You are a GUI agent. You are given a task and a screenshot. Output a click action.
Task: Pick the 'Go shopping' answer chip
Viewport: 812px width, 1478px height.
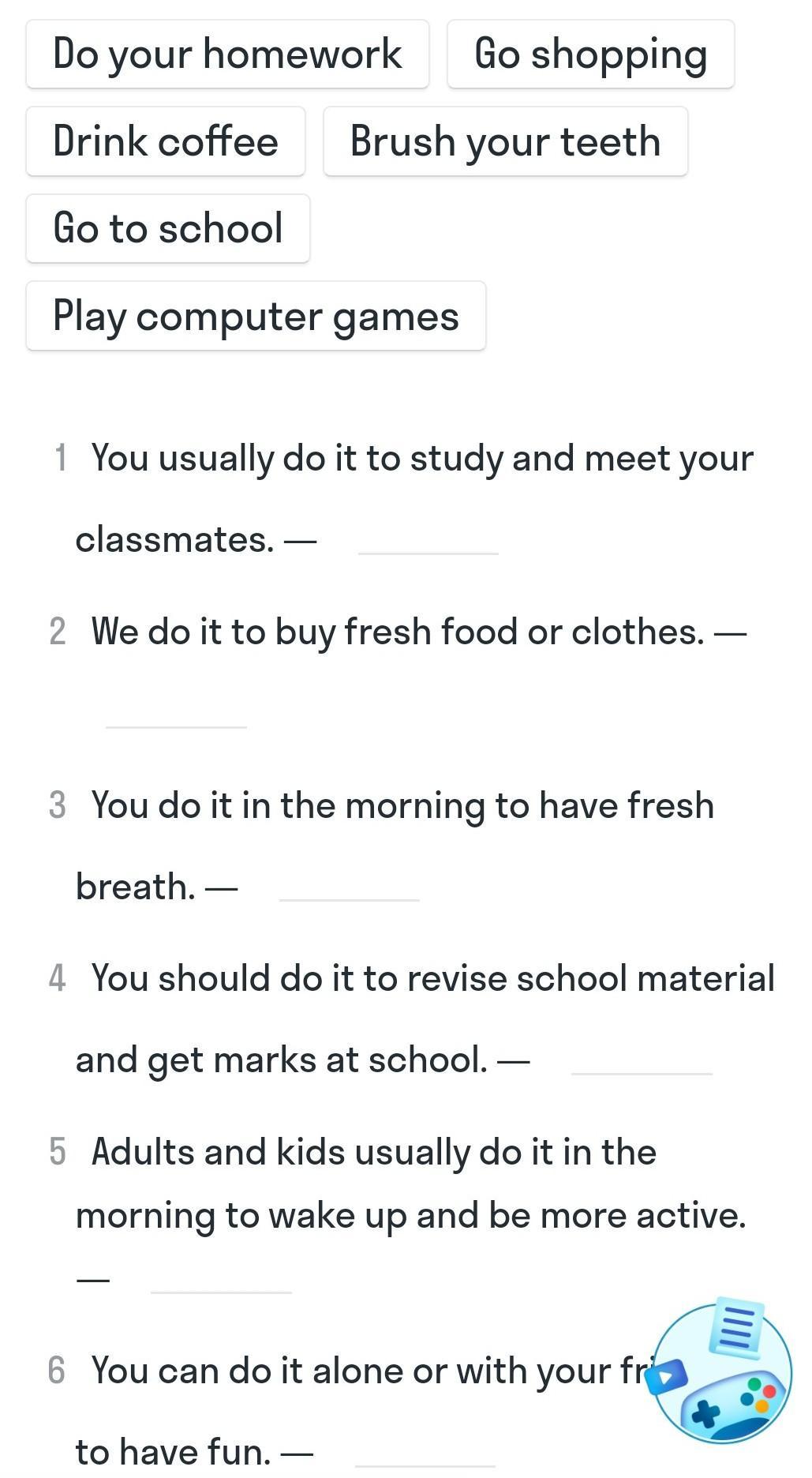click(x=590, y=54)
